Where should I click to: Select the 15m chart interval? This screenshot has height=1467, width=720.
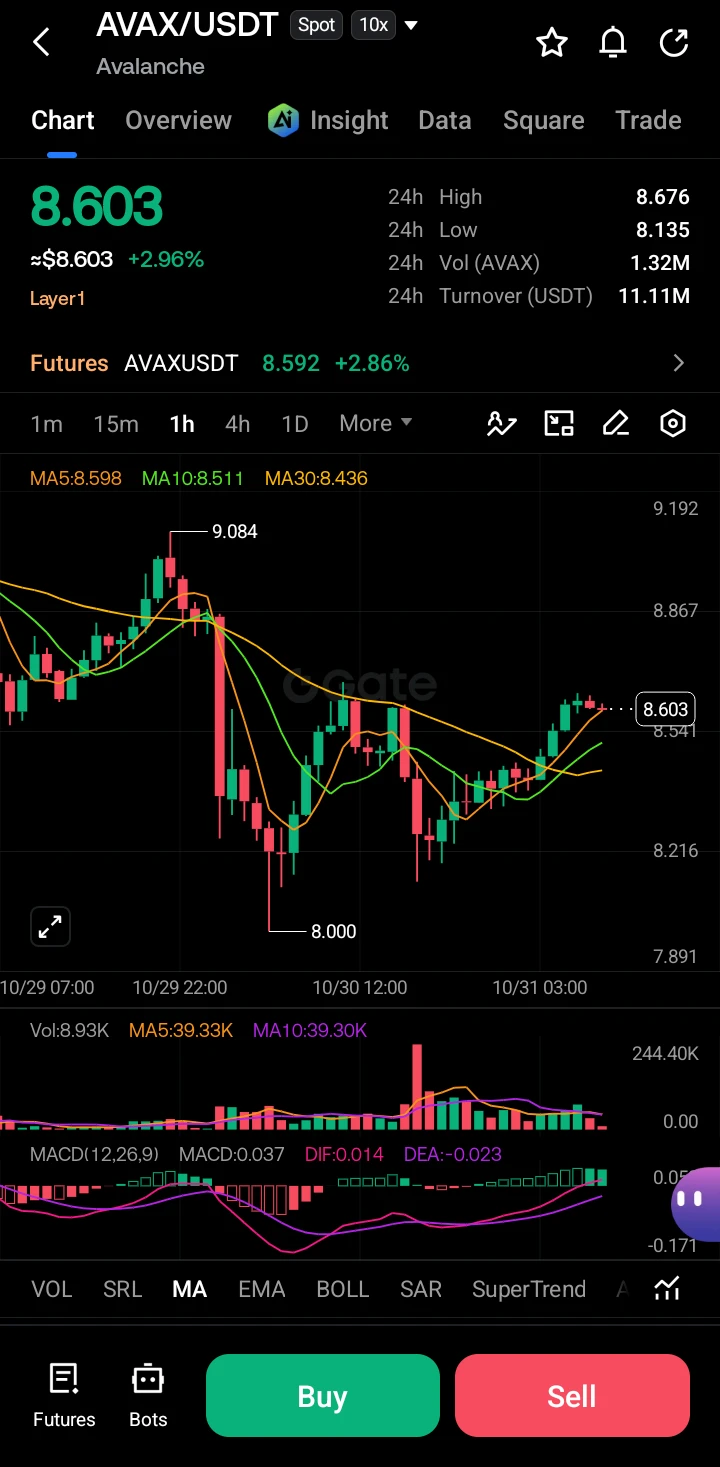pyautogui.click(x=116, y=424)
